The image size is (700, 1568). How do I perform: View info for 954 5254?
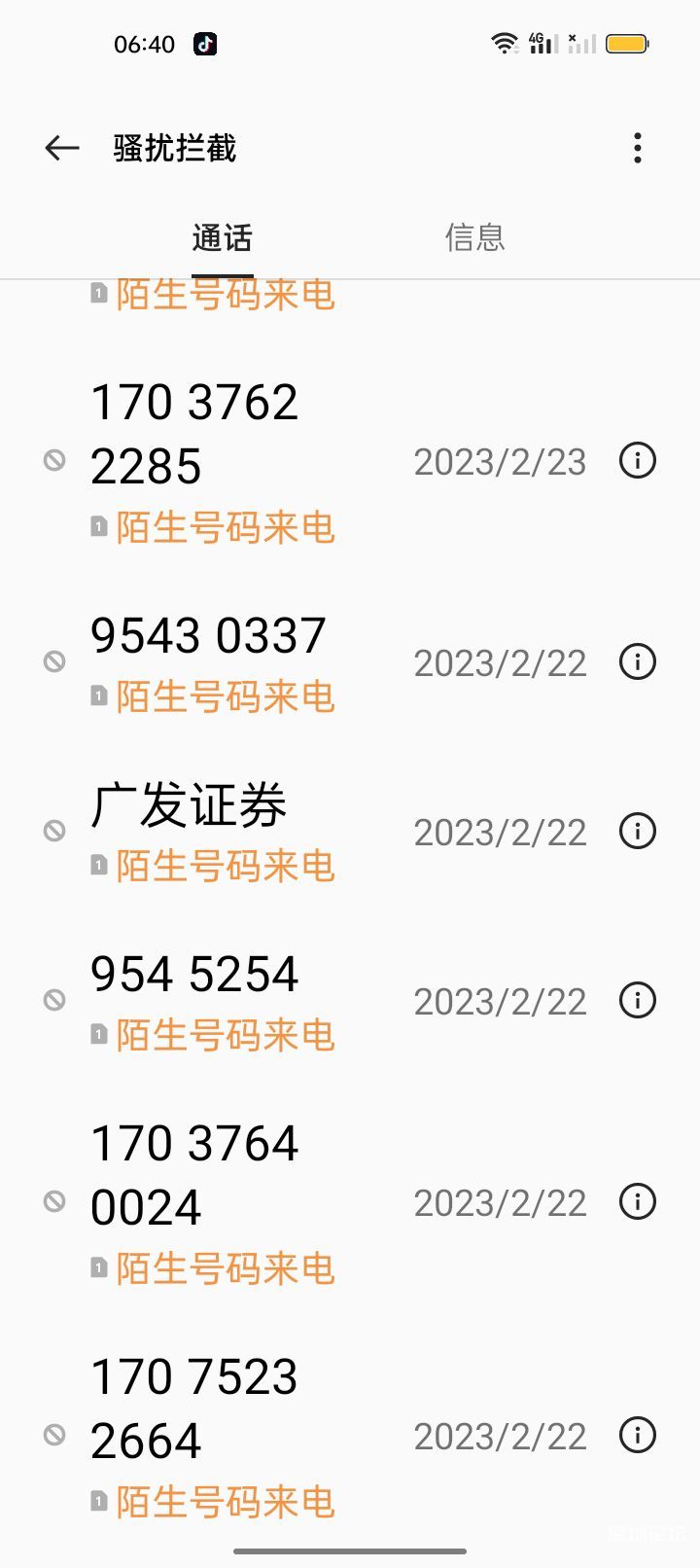pyautogui.click(x=638, y=1001)
